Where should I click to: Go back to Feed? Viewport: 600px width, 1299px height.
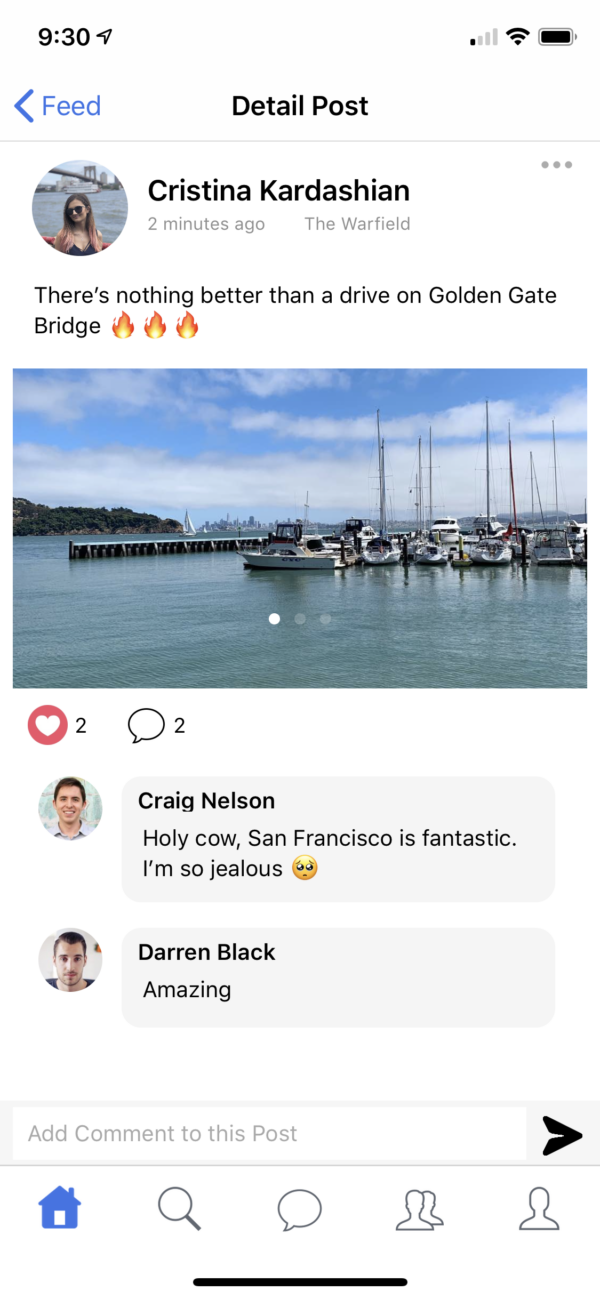(x=58, y=106)
